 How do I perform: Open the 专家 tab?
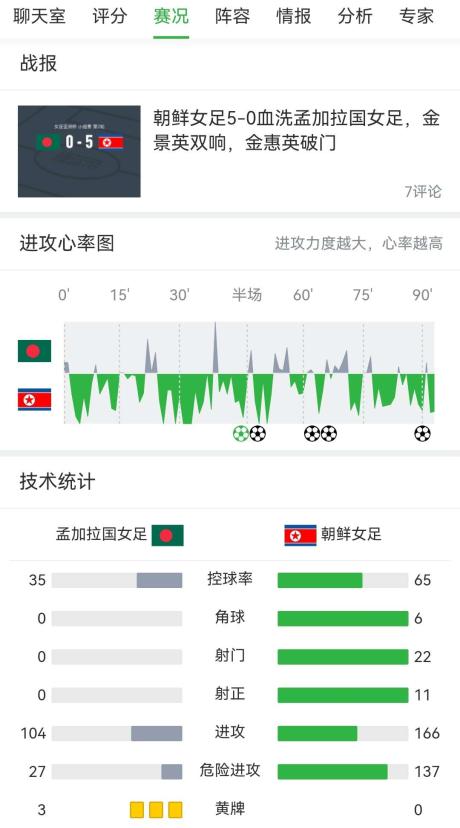[x=416, y=16]
